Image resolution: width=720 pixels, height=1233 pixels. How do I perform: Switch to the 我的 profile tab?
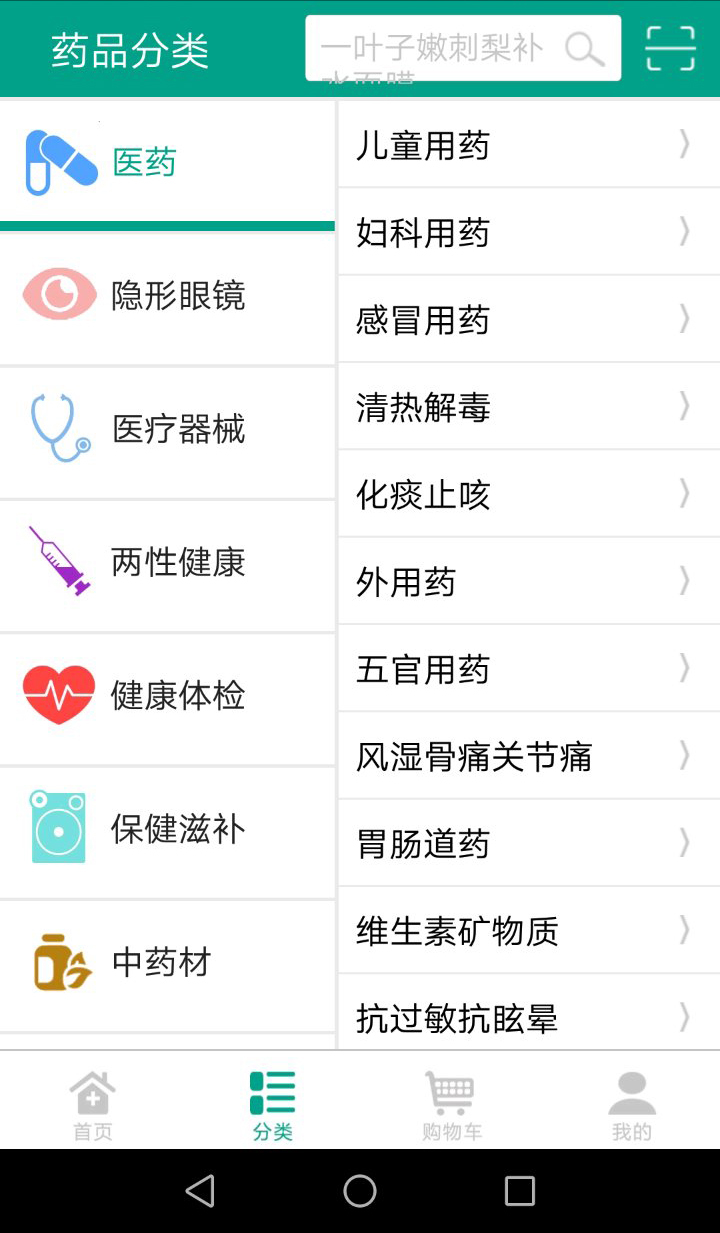coord(631,1105)
